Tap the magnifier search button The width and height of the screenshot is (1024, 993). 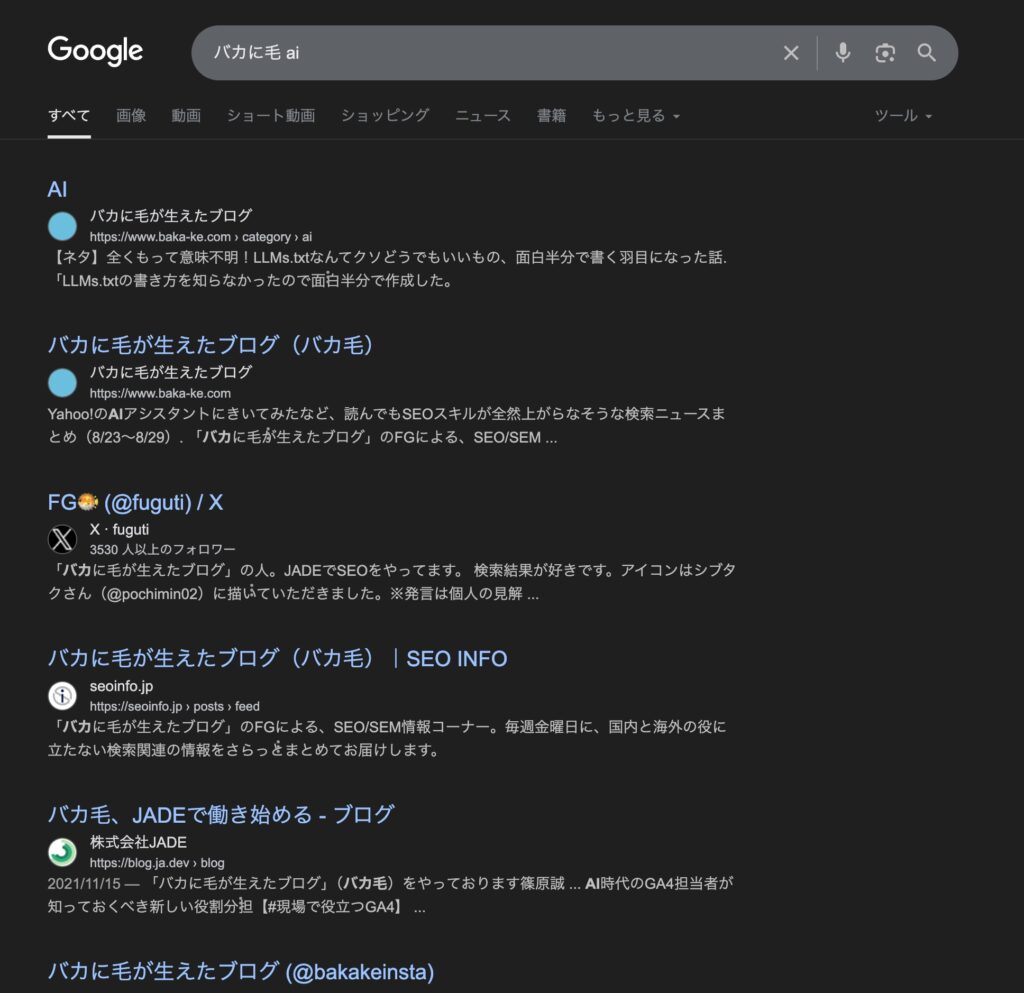927,53
